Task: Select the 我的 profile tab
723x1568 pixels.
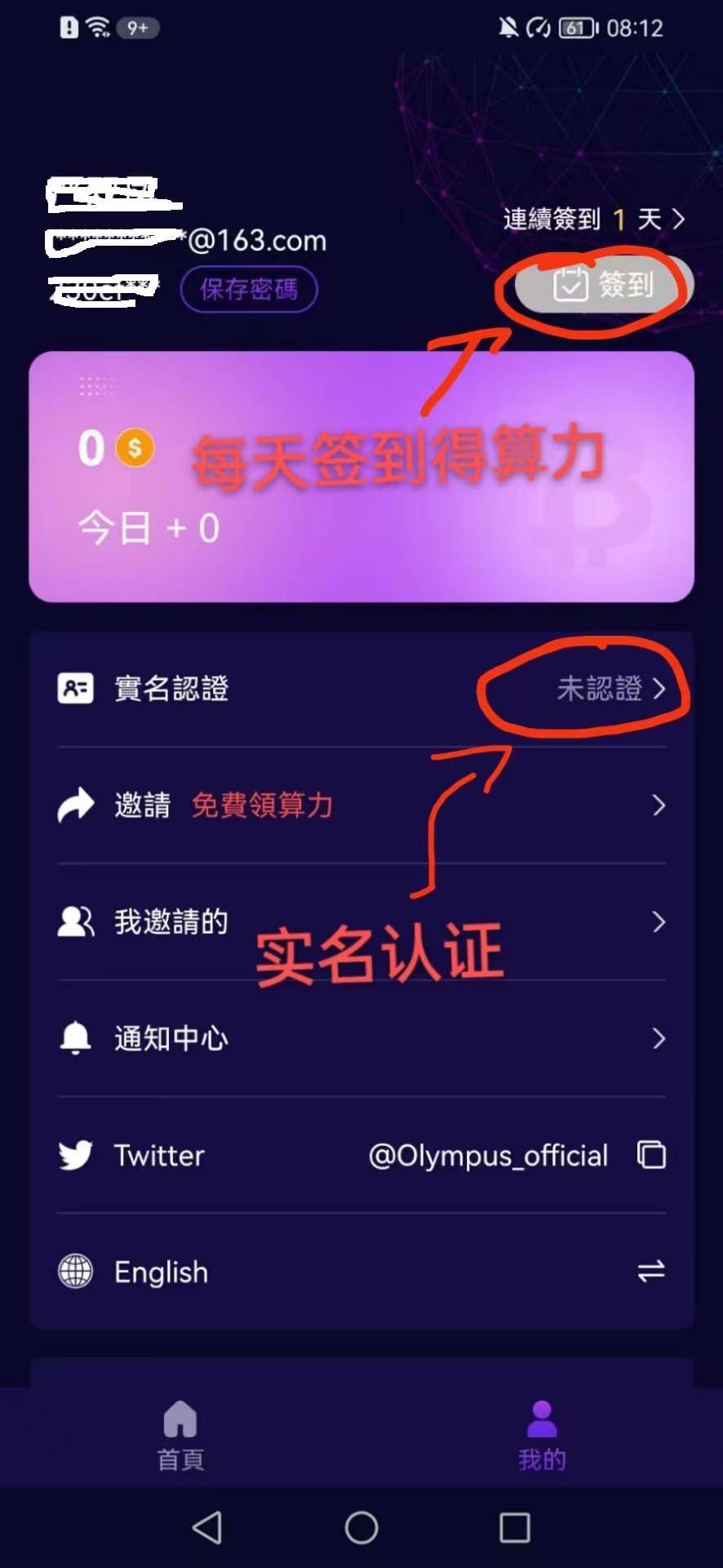Action: (542, 1435)
